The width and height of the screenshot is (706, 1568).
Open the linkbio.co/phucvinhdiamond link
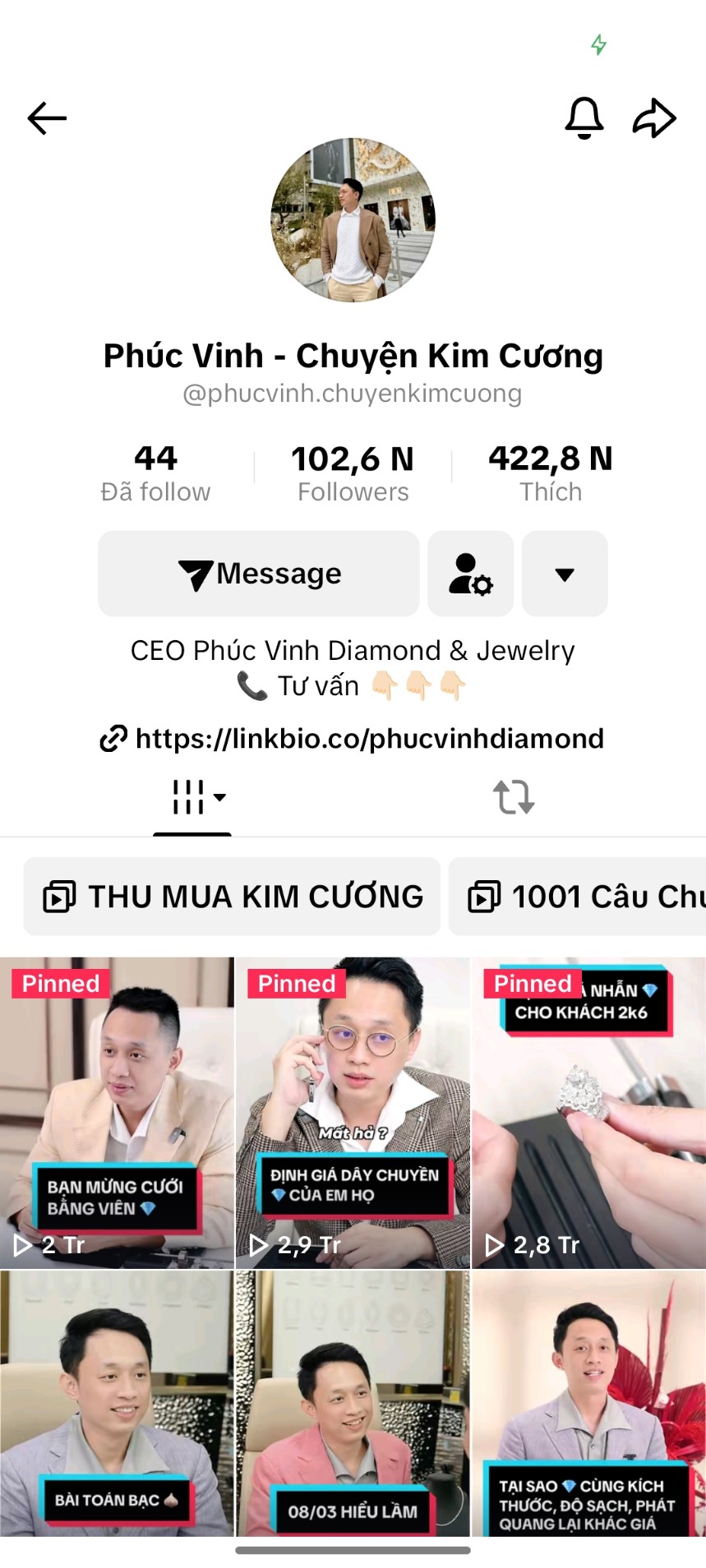point(368,739)
